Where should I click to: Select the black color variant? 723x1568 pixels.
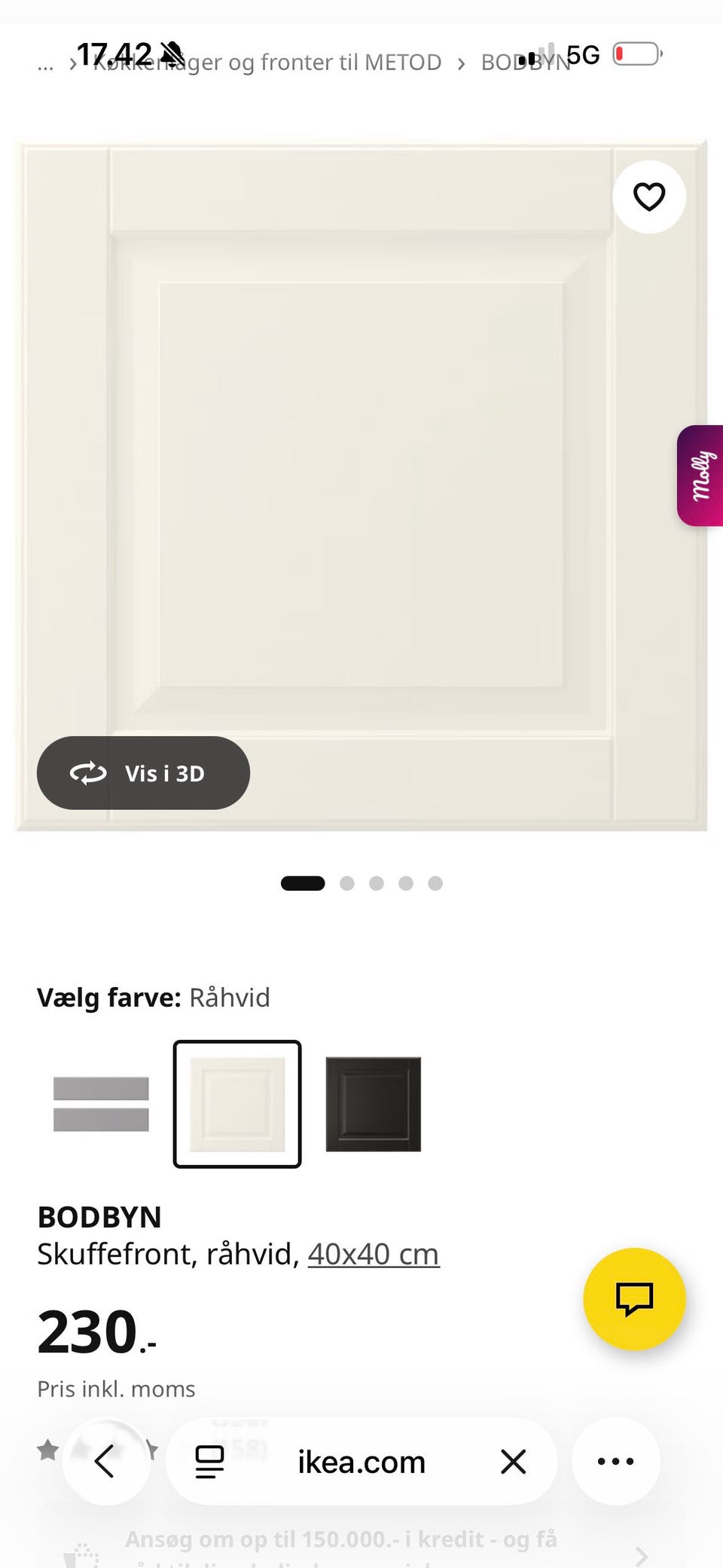(x=372, y=1105)
